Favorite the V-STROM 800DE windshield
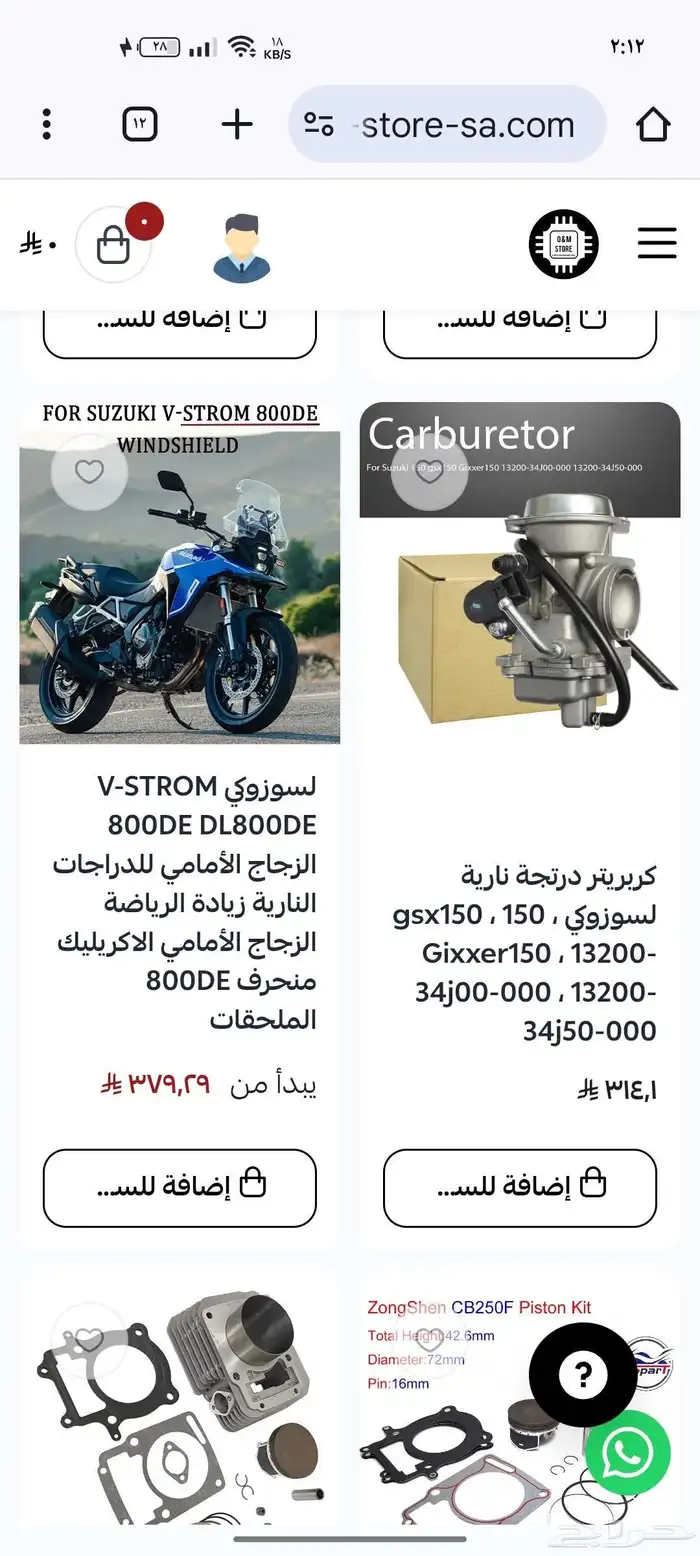This screenshot has width=700, height=1556. [x=89, y=473]
